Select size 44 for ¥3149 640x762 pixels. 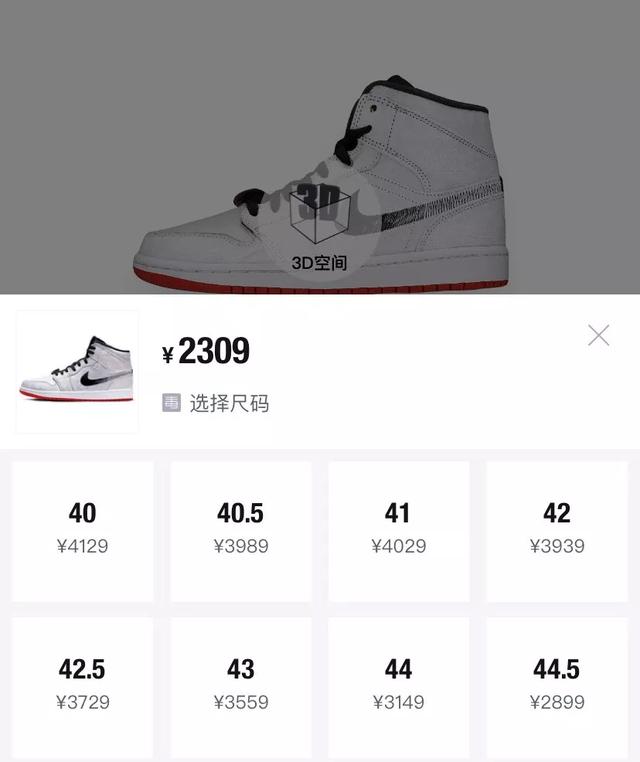click(x=398, y=685)
